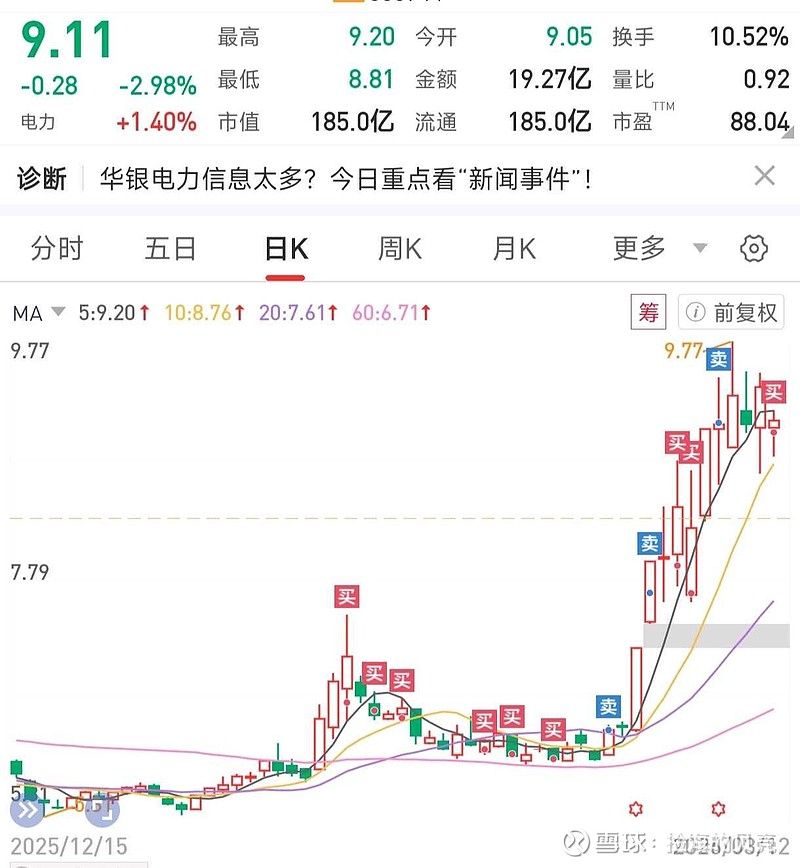Toggle the 筹 chip distribution button
This screenshot has height=868, width=800.
click(649, 313)
